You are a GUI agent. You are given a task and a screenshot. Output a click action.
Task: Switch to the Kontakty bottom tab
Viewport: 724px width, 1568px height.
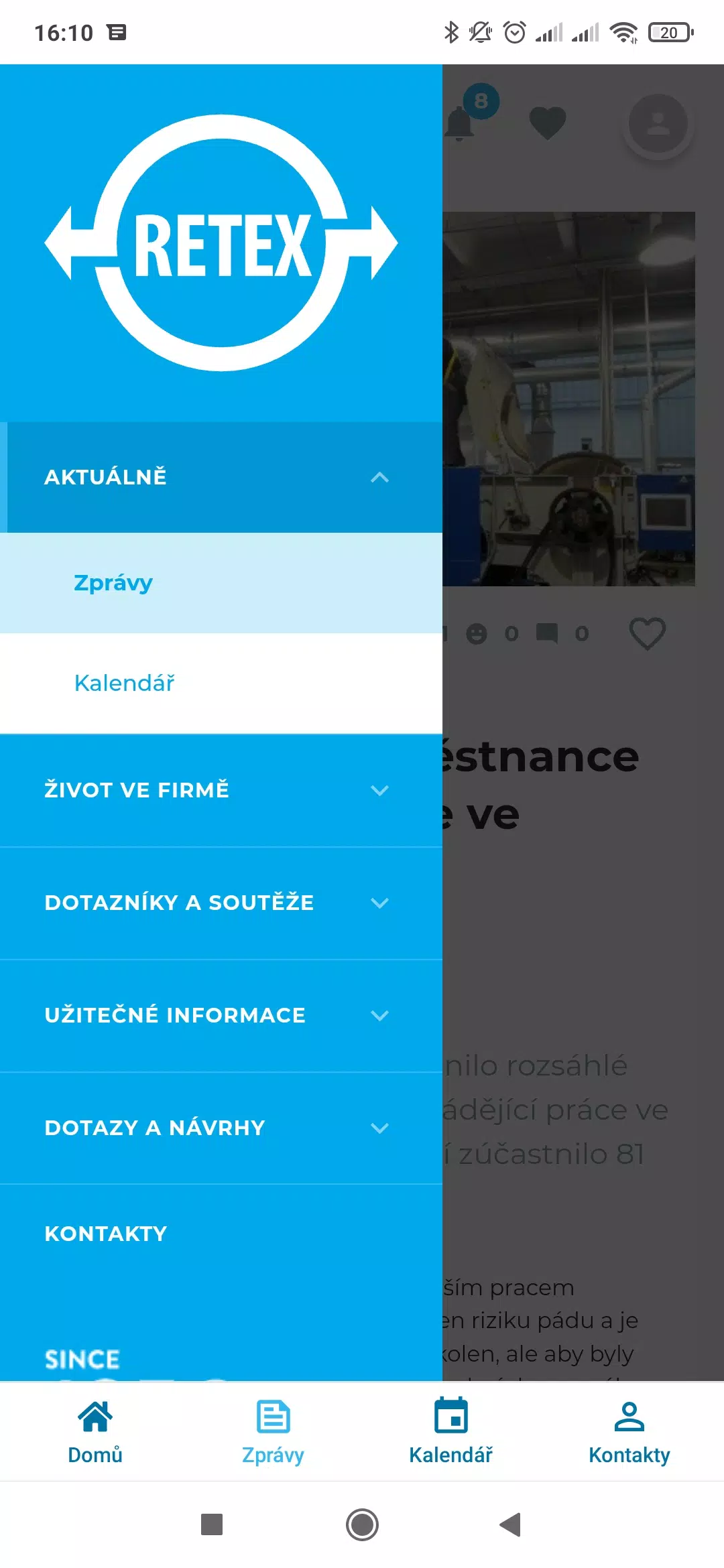coord(629,1431)
